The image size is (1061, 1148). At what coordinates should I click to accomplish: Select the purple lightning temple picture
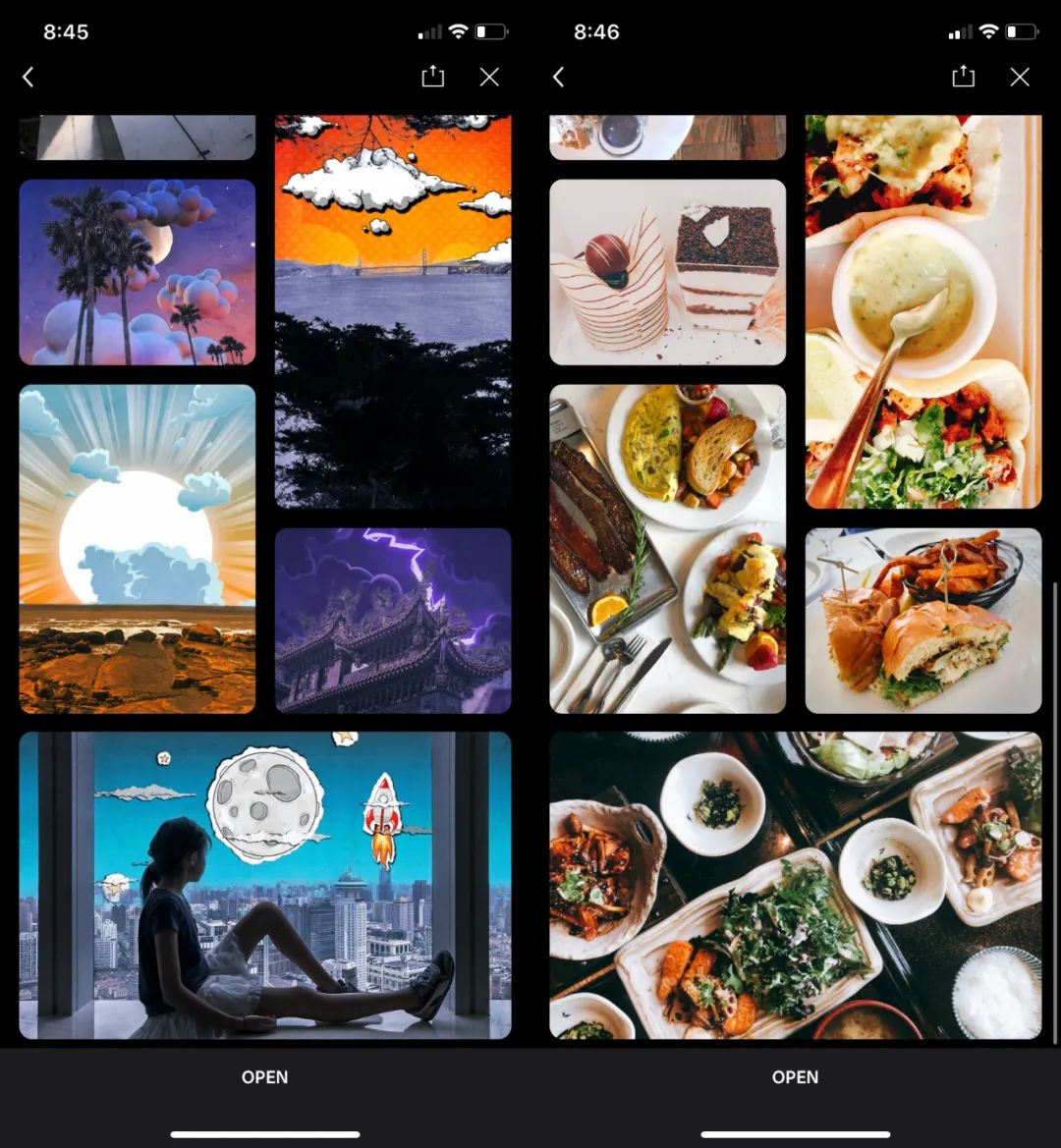393,621
